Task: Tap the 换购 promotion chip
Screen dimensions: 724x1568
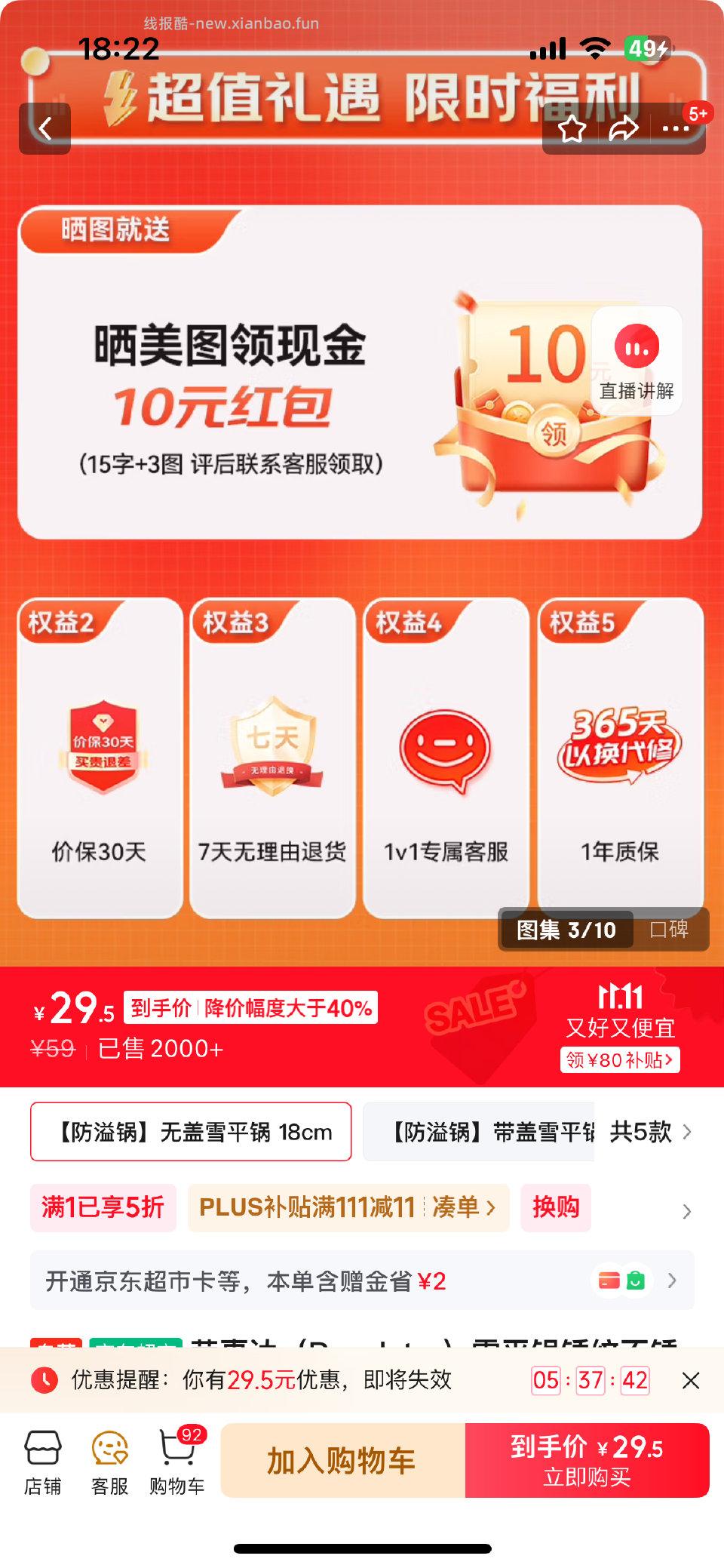Action: click(x=556, y=1208)
